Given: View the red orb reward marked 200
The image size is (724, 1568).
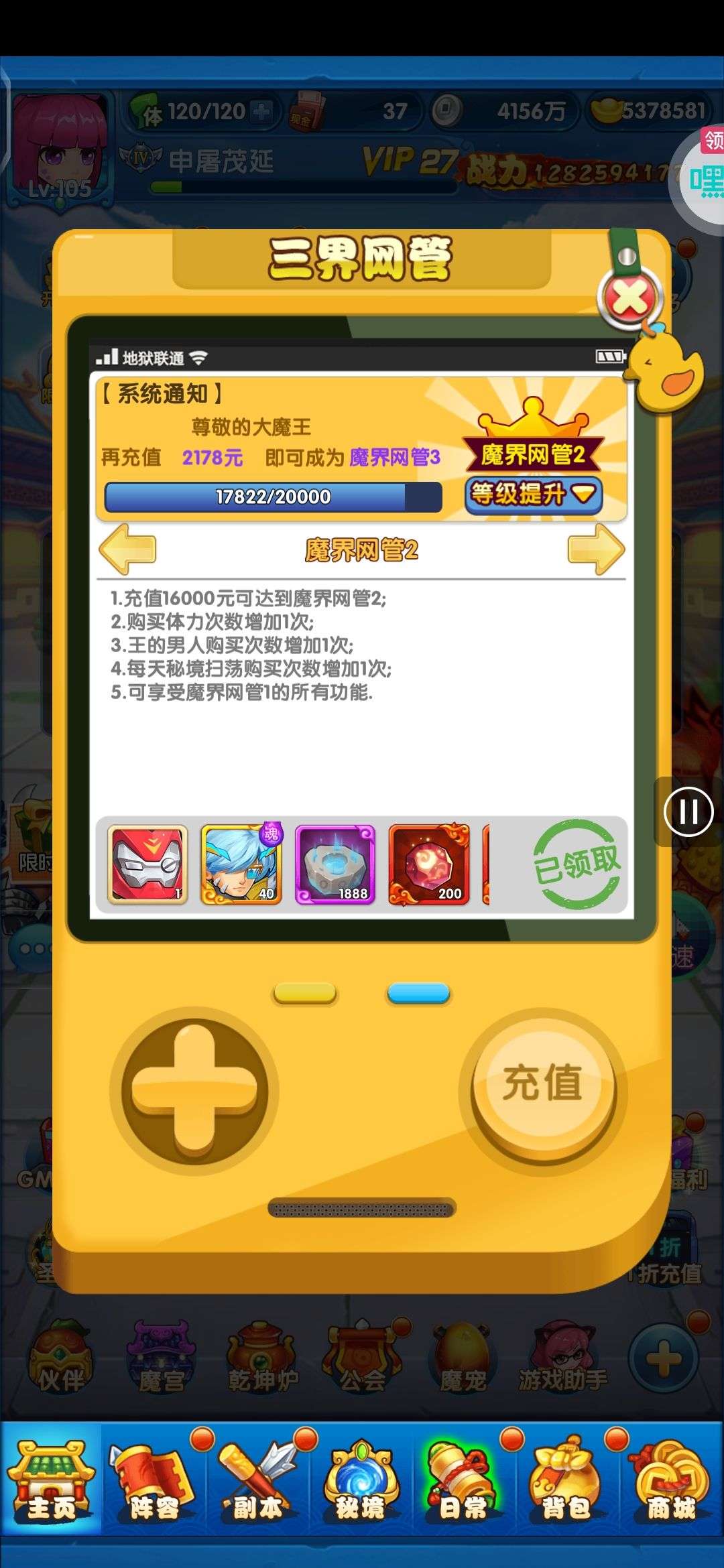Looking at the screenshot, I should [429, 865].
